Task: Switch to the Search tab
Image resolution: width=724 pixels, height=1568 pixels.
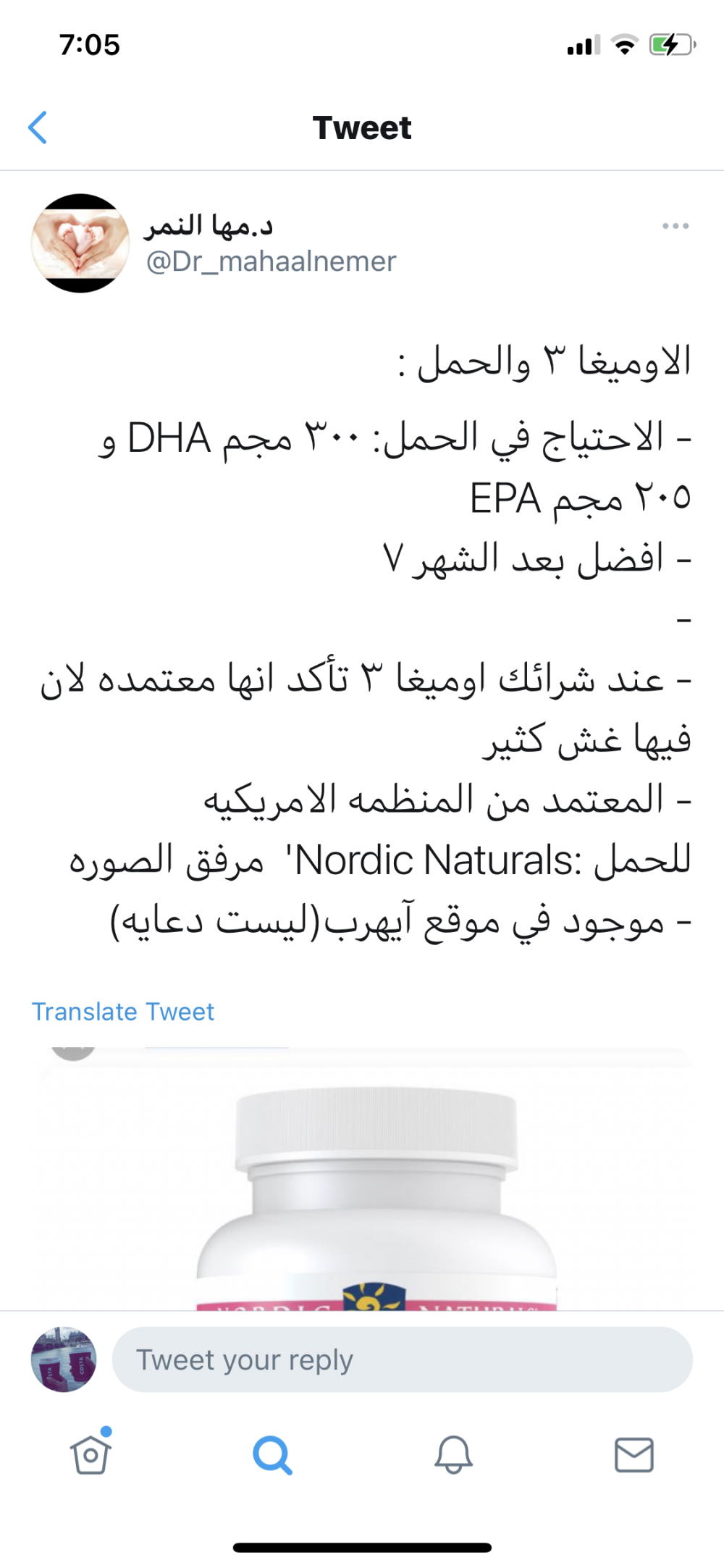Action: pos(272,1455)
